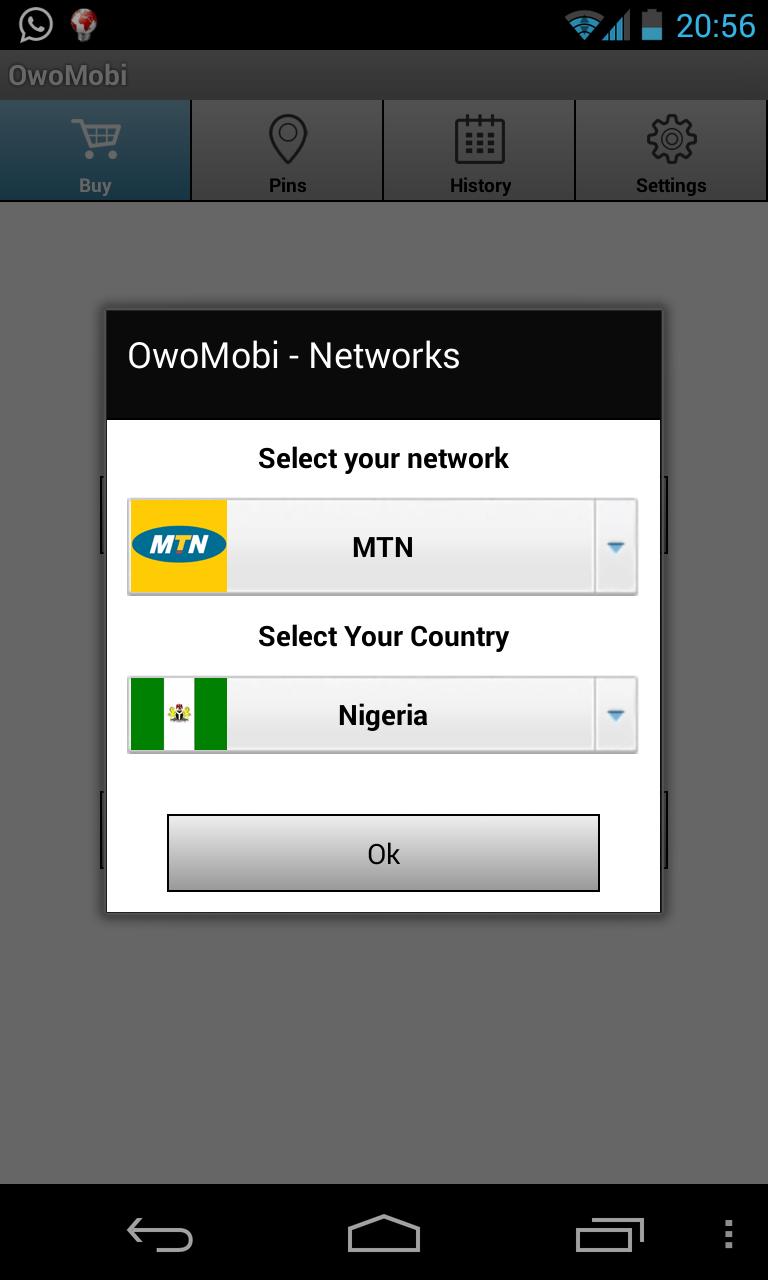Viewport: 768px width, 1280px height.
Task: Tap the back navigation button
Action: pyautogui.click(x=157, y=1235)
